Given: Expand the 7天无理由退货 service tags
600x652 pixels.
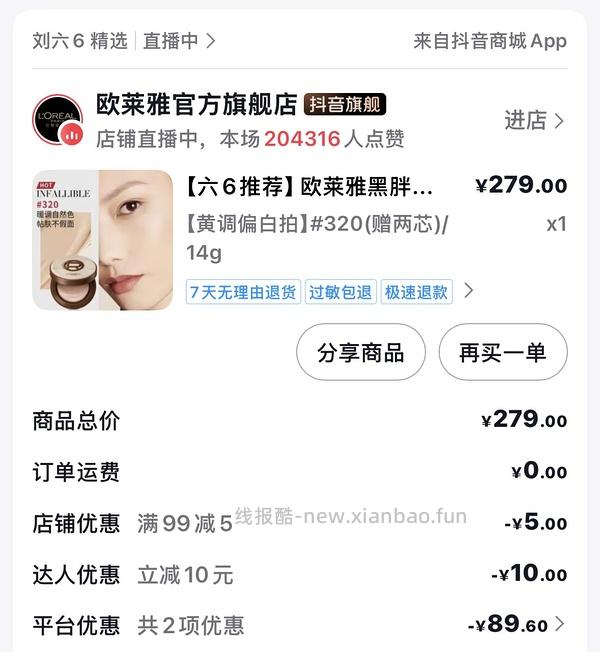Looking at the screenshot, I should (468, 292).
